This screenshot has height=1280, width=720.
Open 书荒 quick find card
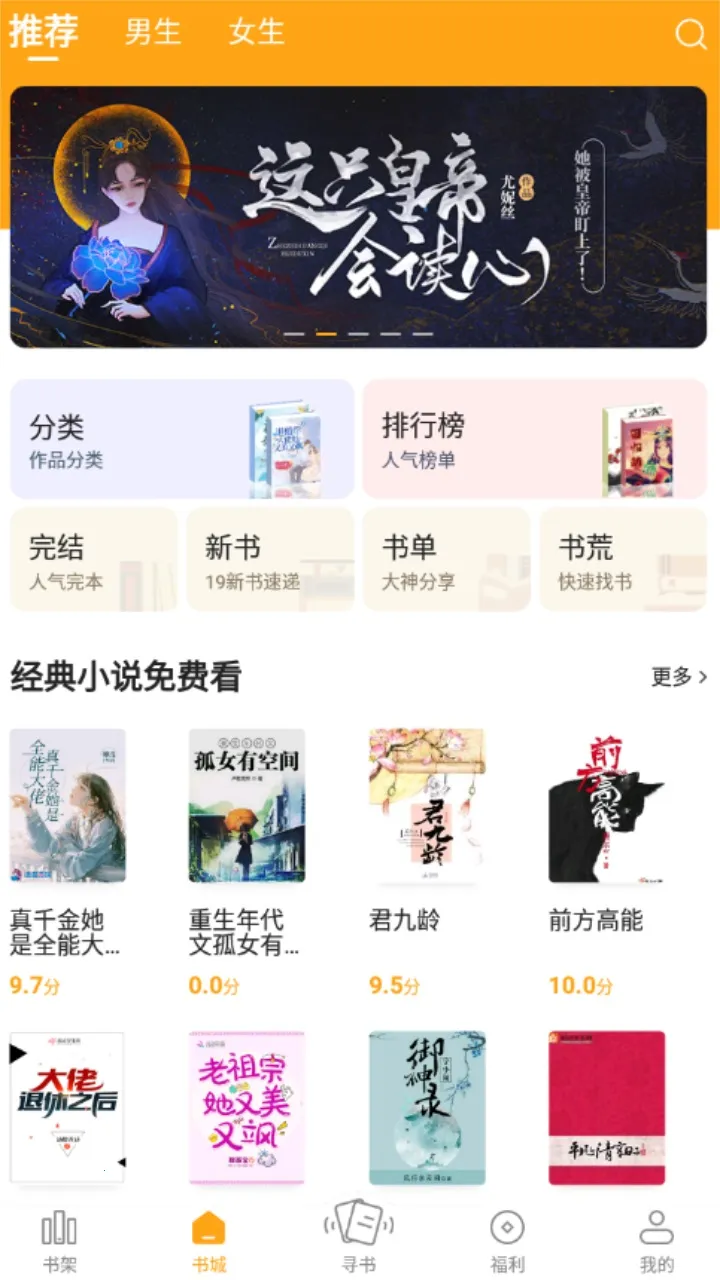623,560
